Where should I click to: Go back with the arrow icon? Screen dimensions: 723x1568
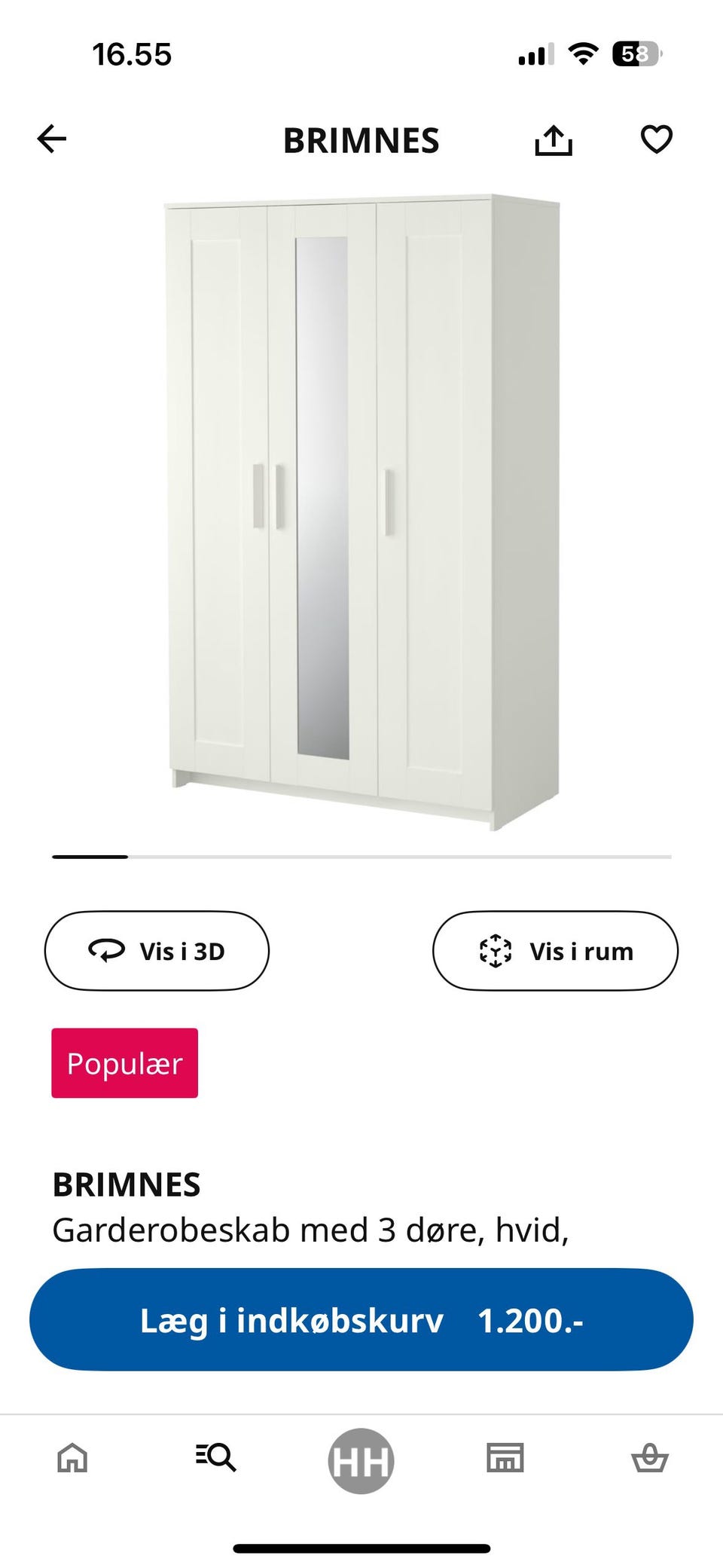[51, 139]
